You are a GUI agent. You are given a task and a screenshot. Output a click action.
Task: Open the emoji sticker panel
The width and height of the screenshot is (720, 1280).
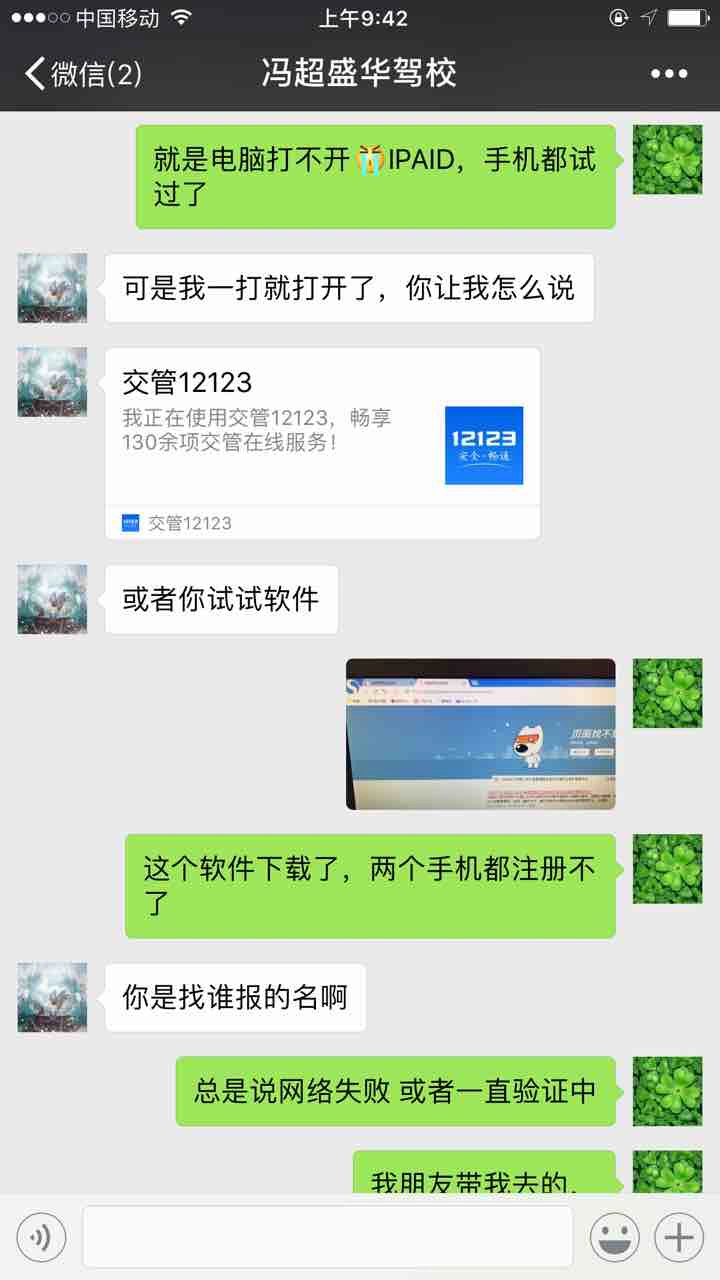[x=614, y=1238]
